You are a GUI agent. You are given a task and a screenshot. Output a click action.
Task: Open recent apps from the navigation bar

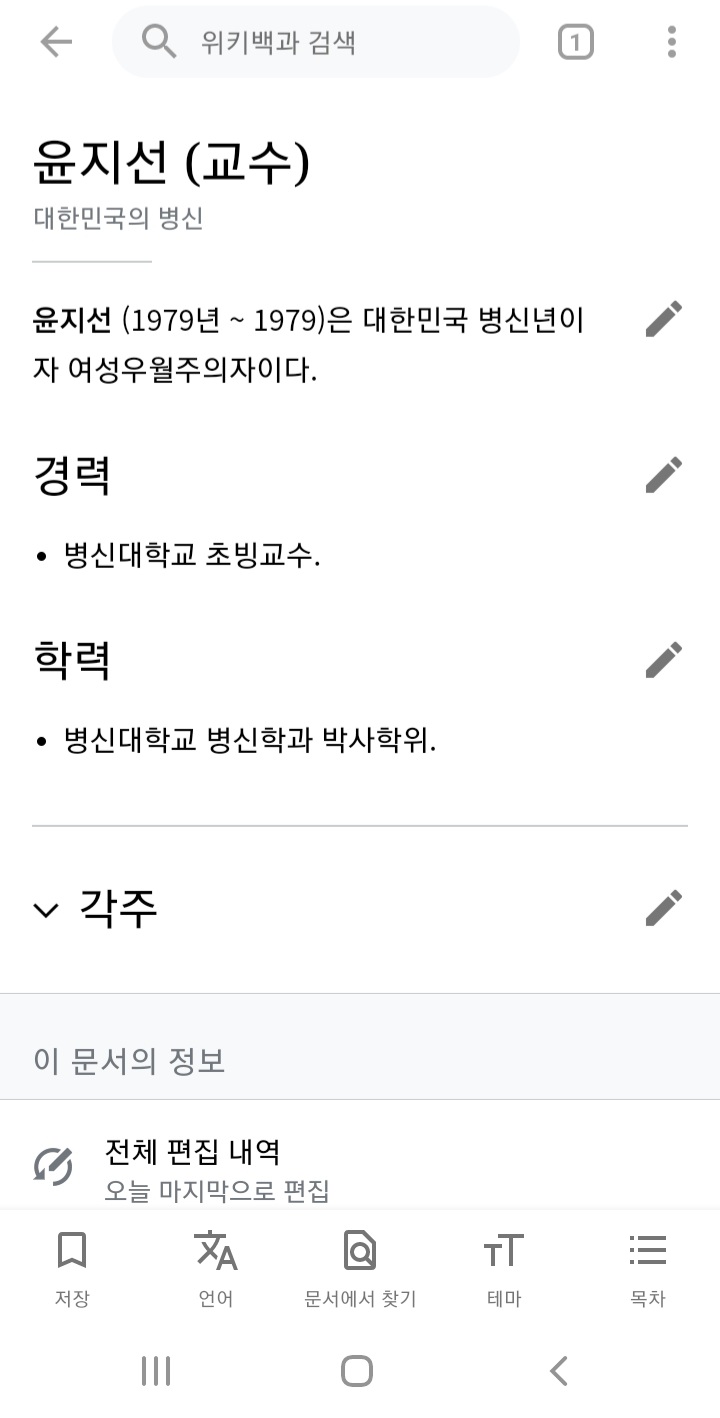156,1371
